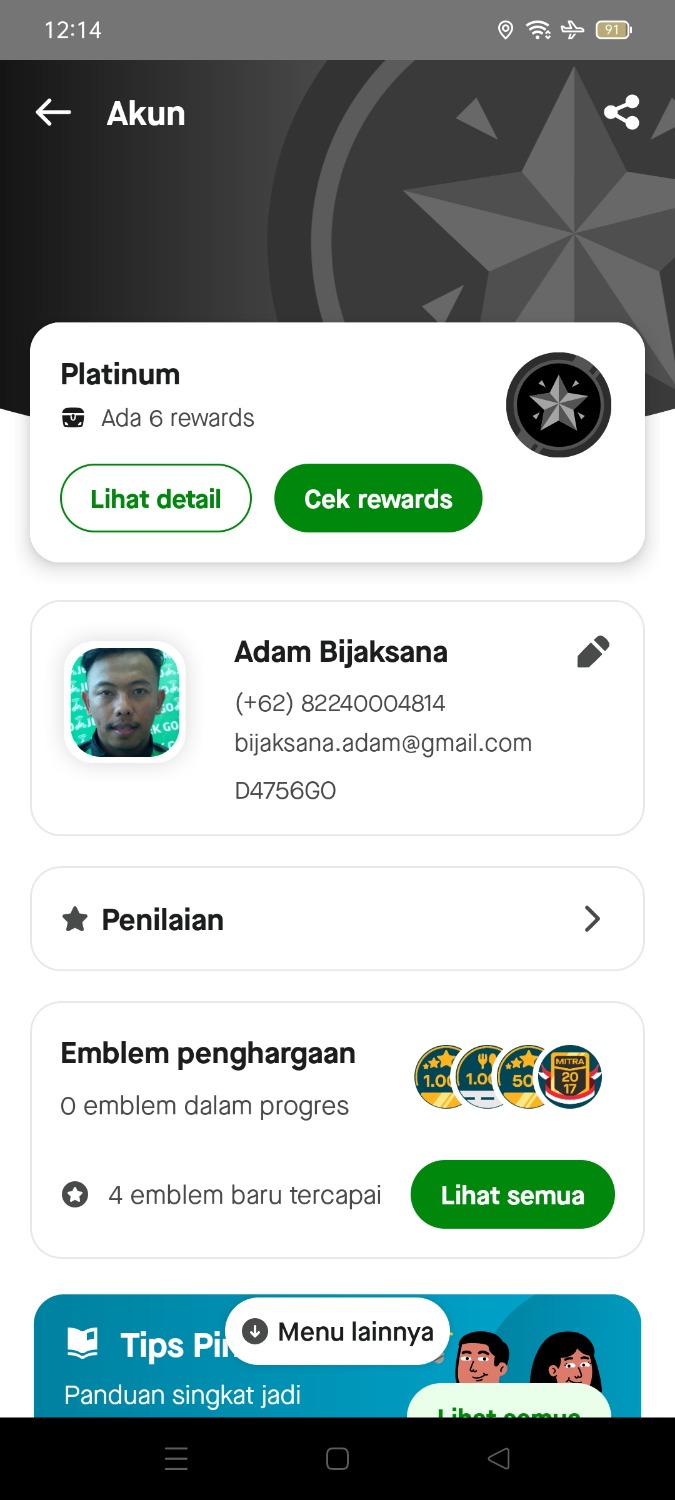Open recent apps from the navigation bar
675x1500 pixels.
click(x=176, y=1459)
